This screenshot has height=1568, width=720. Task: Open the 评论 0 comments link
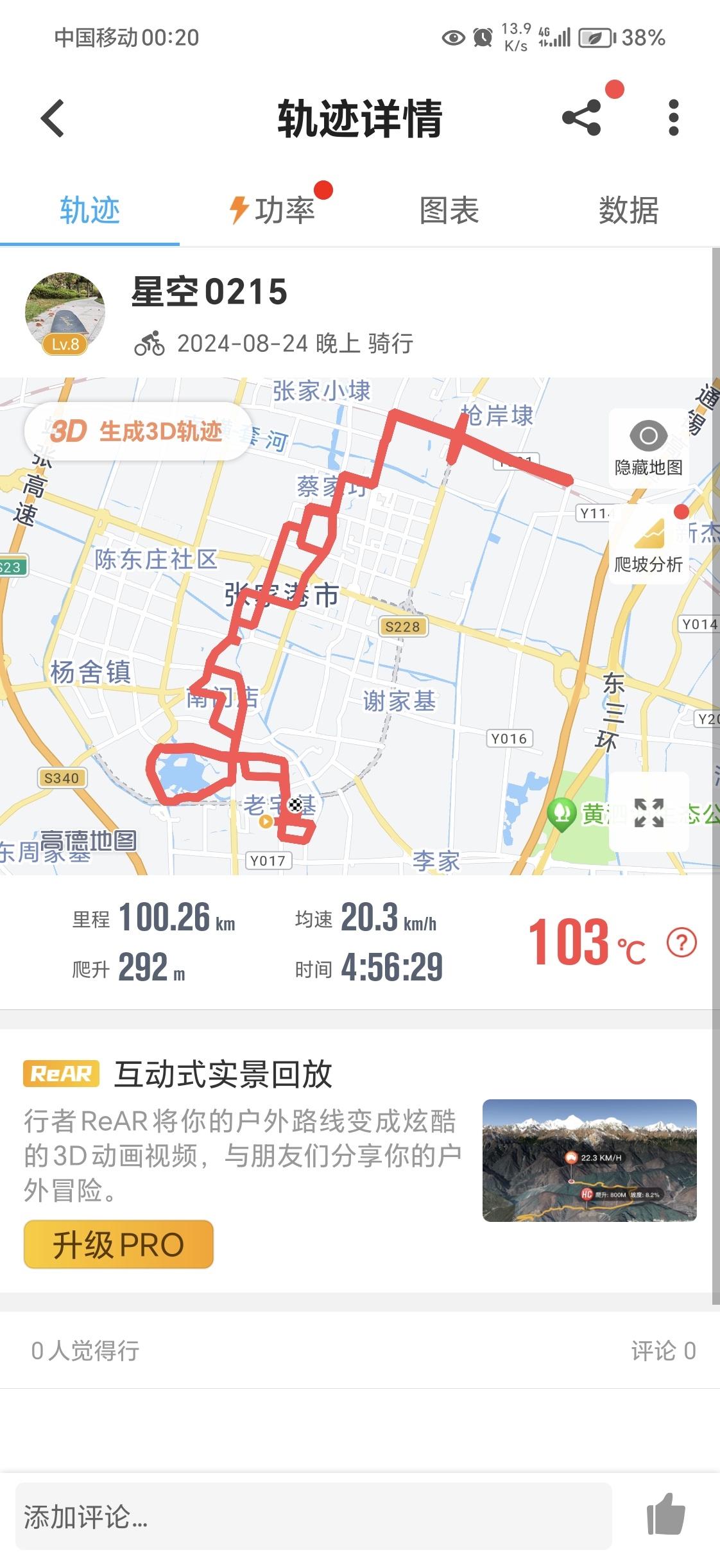click(x=663, y=1351)
